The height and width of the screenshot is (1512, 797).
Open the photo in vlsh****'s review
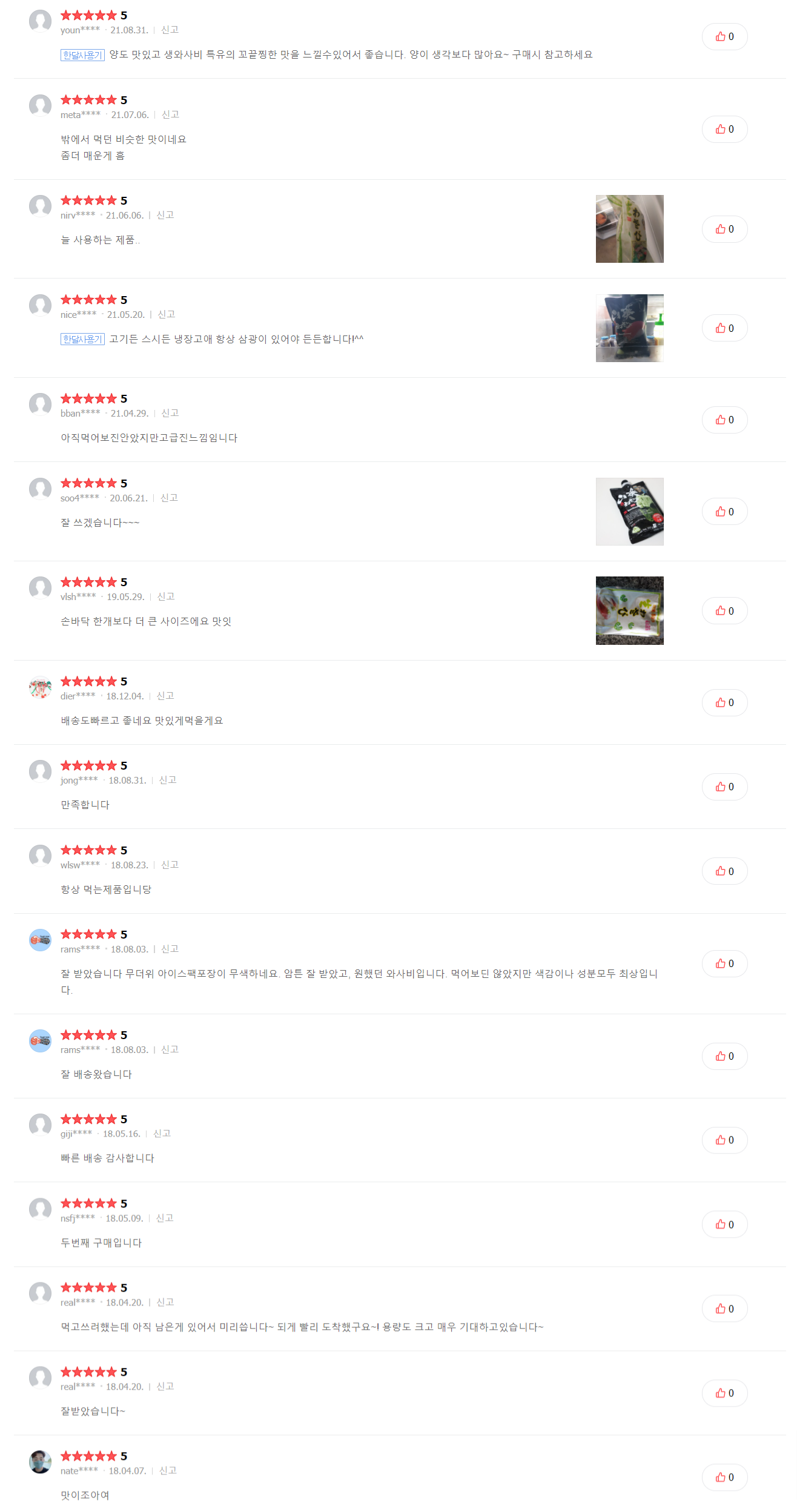tap(629, 611)
